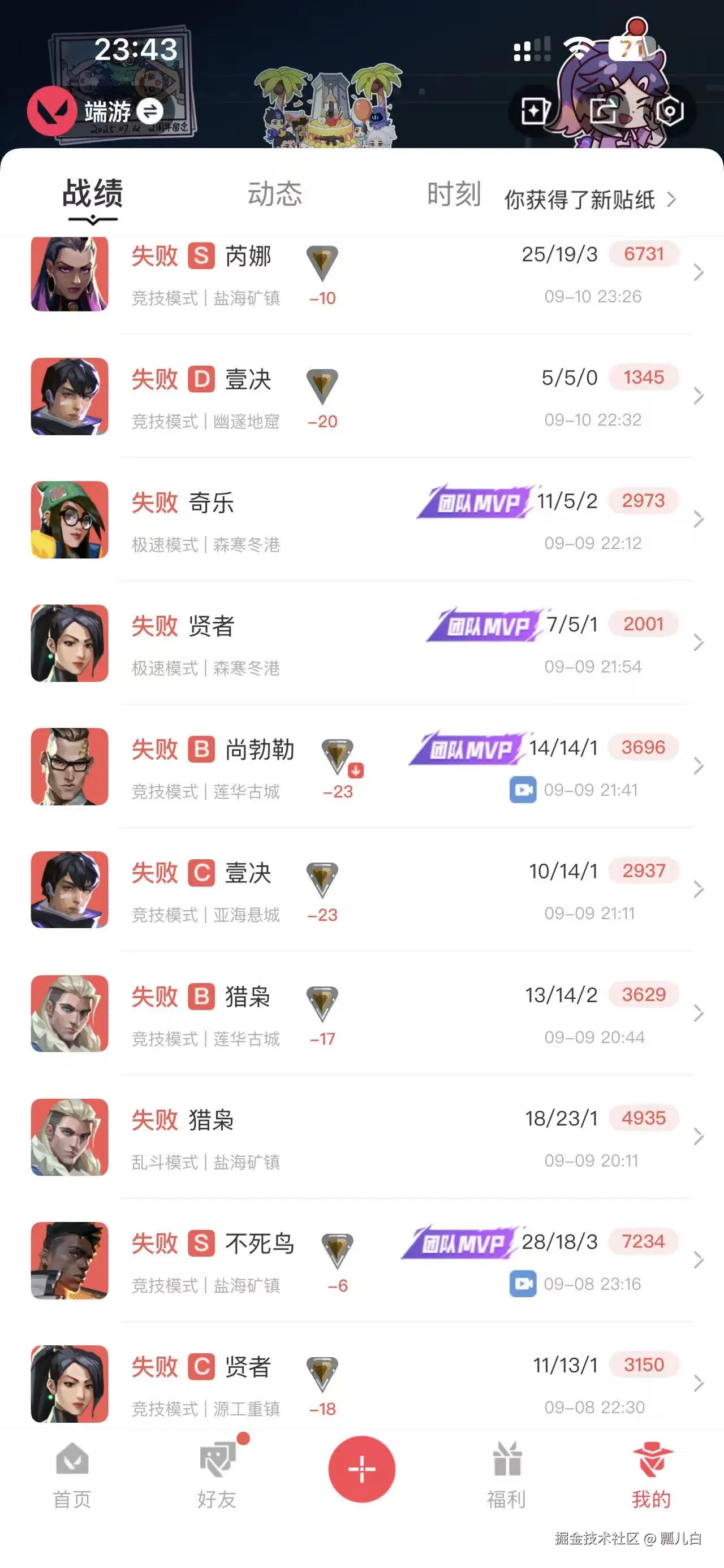Tap the share icon in the top bar
724x1568 pixels.
coord(604,111)
